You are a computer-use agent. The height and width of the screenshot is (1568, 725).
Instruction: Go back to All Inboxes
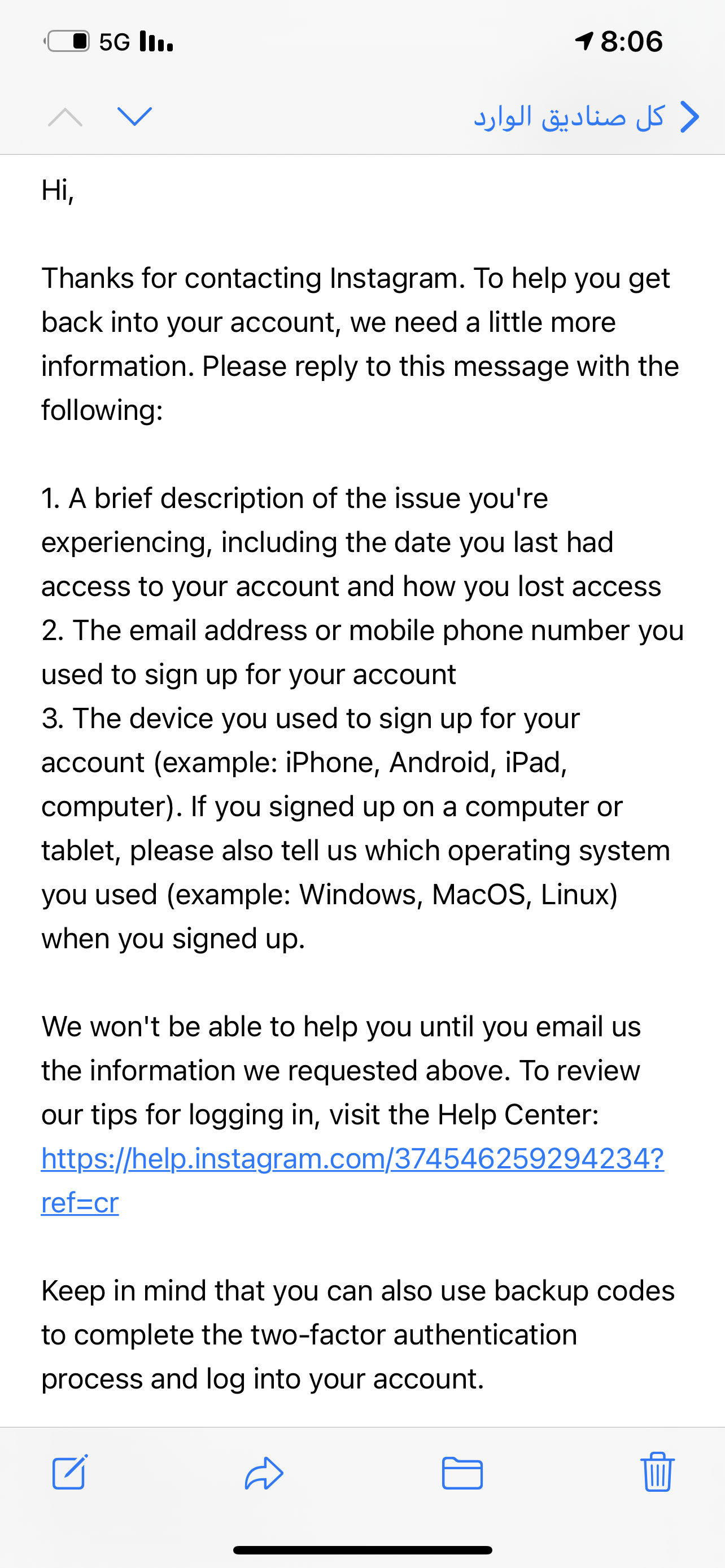(x=587, y=116)
